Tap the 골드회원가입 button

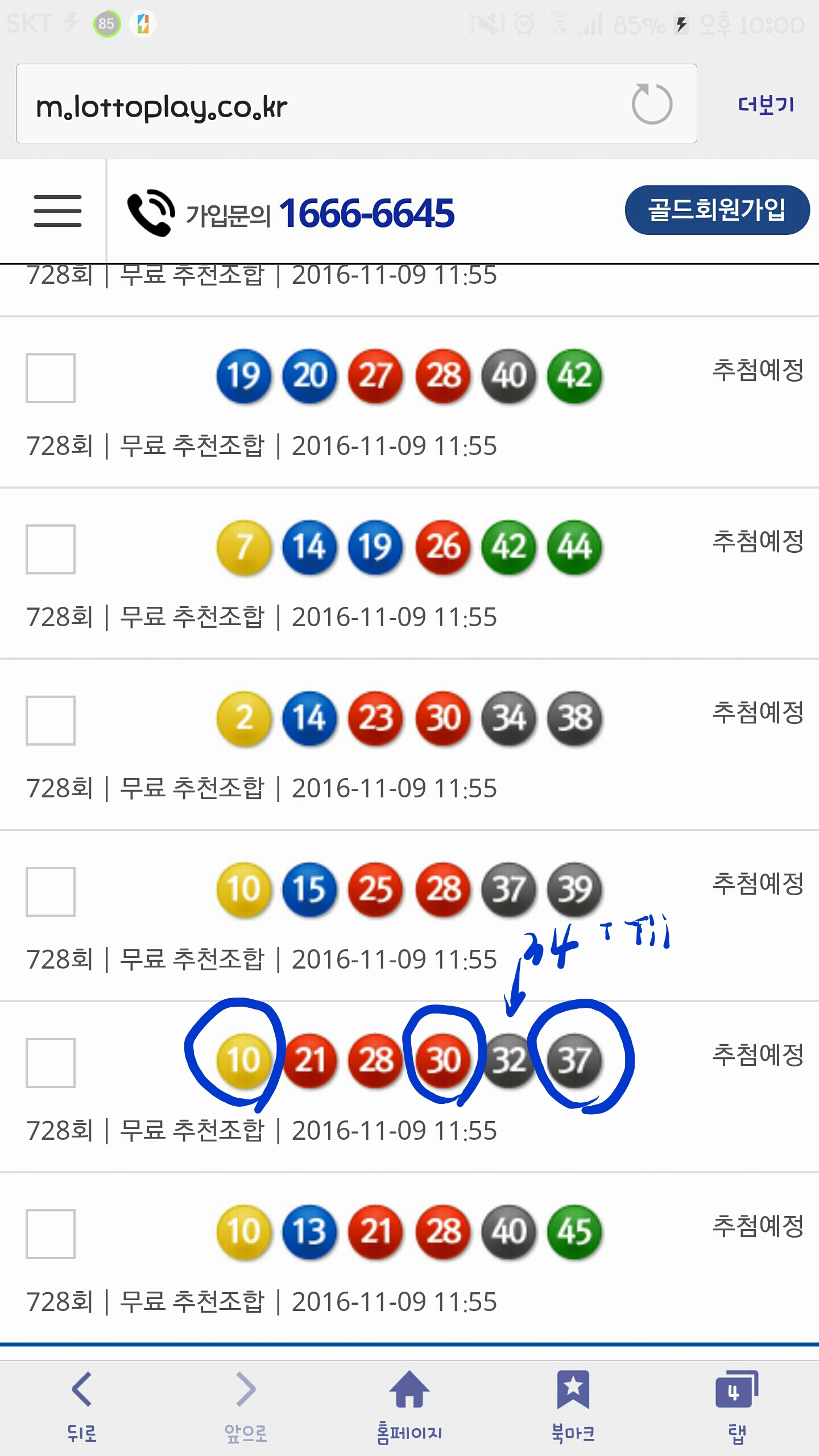coord(717,210)
